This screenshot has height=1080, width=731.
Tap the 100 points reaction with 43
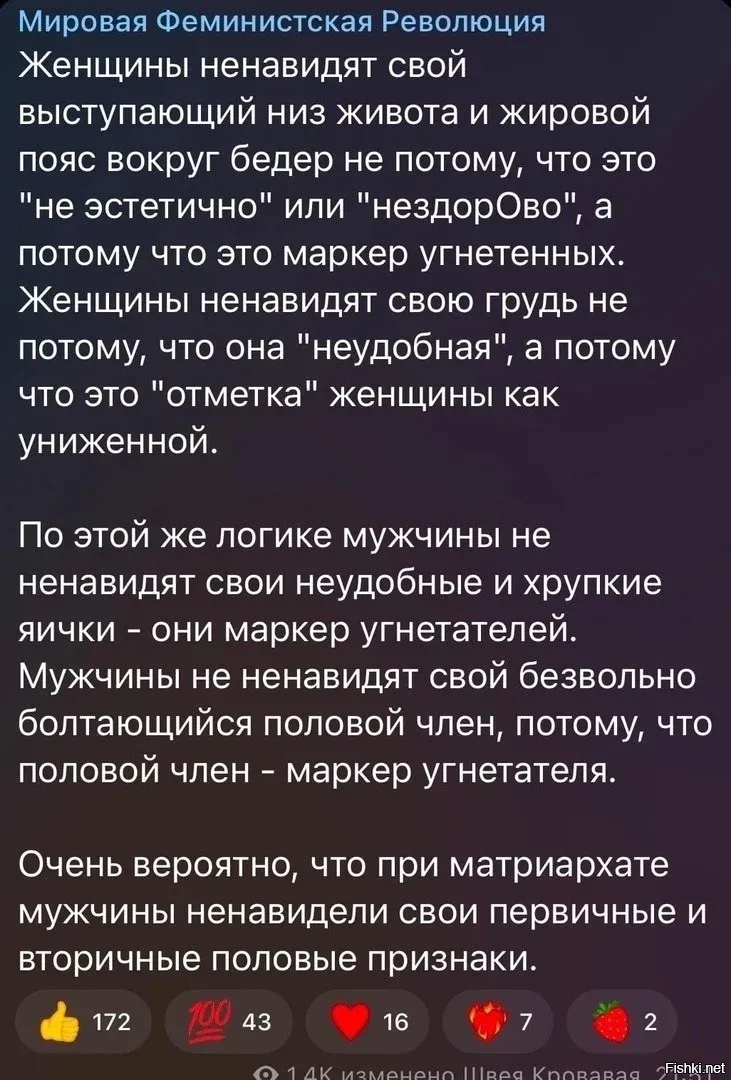[230, 1021]
